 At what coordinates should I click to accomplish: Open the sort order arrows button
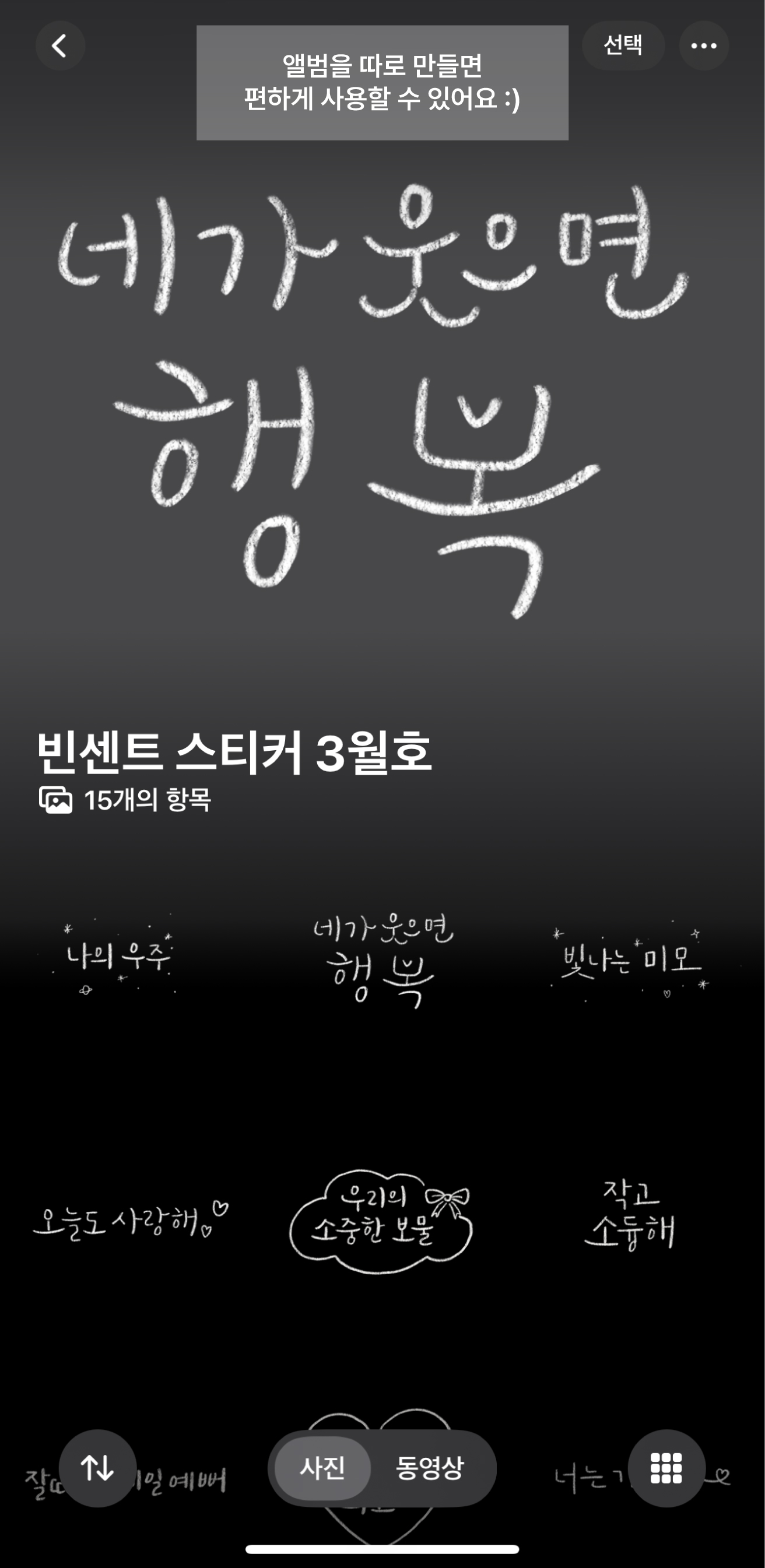tap(97, 1468)
